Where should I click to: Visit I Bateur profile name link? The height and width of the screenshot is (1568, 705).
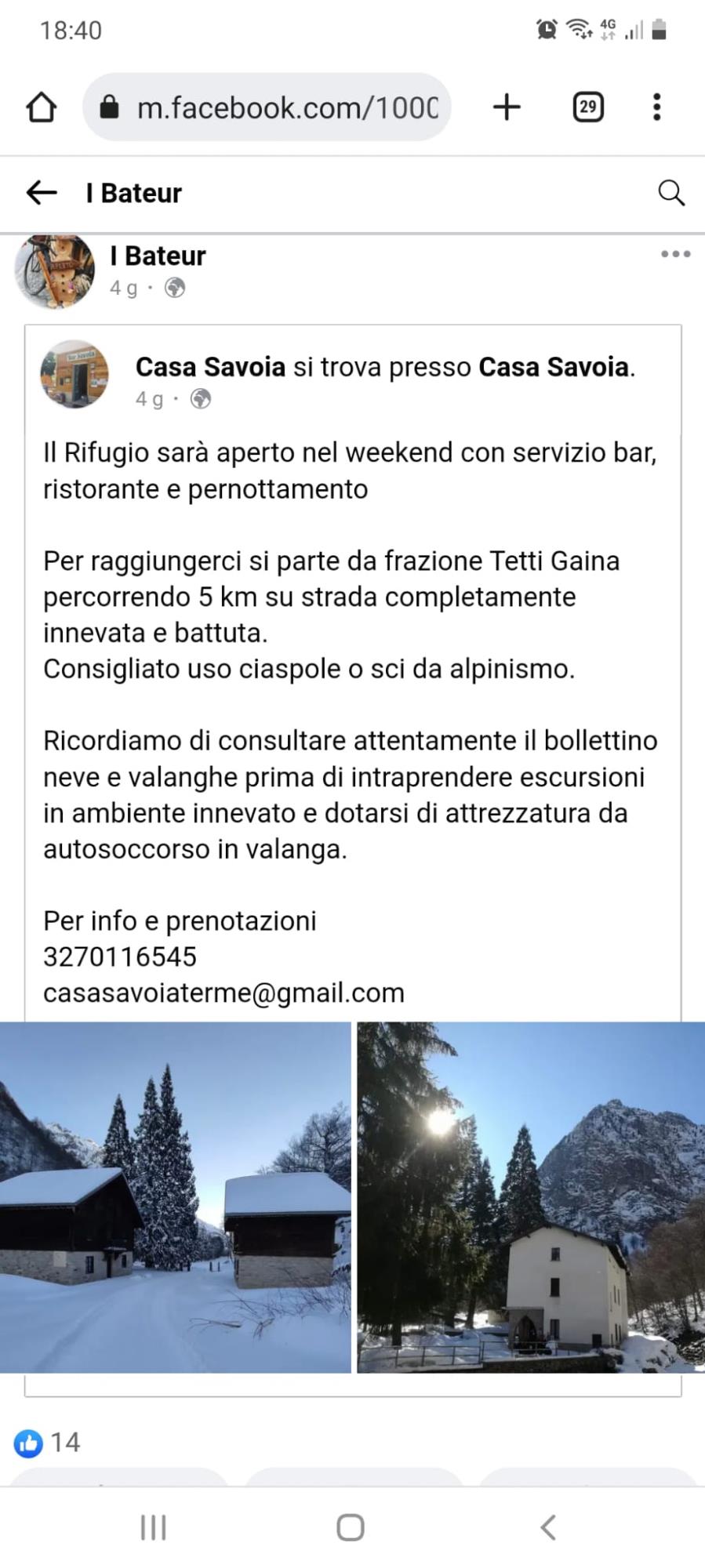(158, 256)
